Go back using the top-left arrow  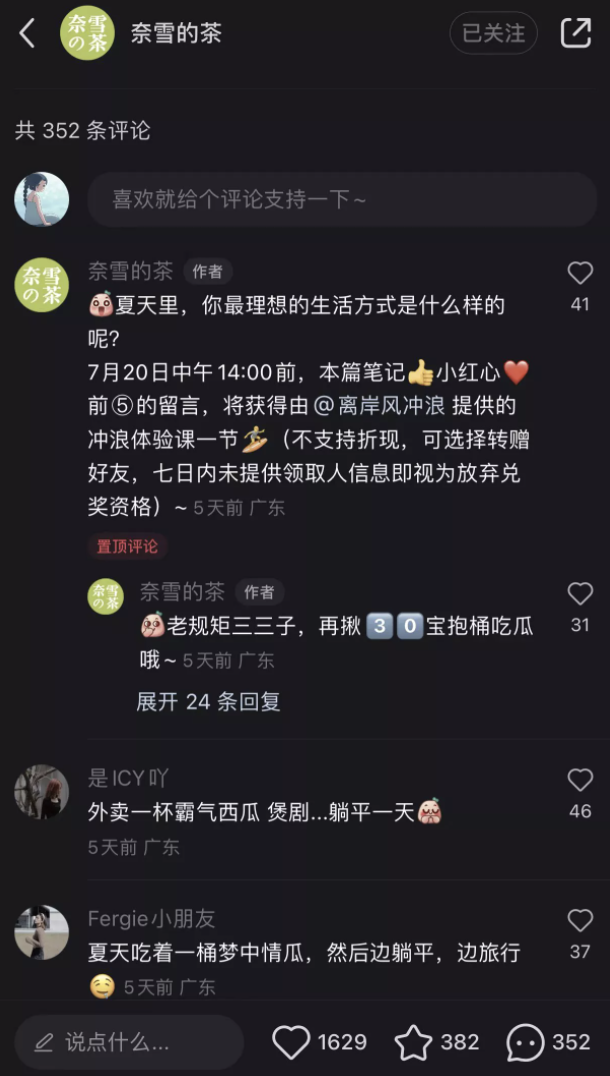[27, 33]
